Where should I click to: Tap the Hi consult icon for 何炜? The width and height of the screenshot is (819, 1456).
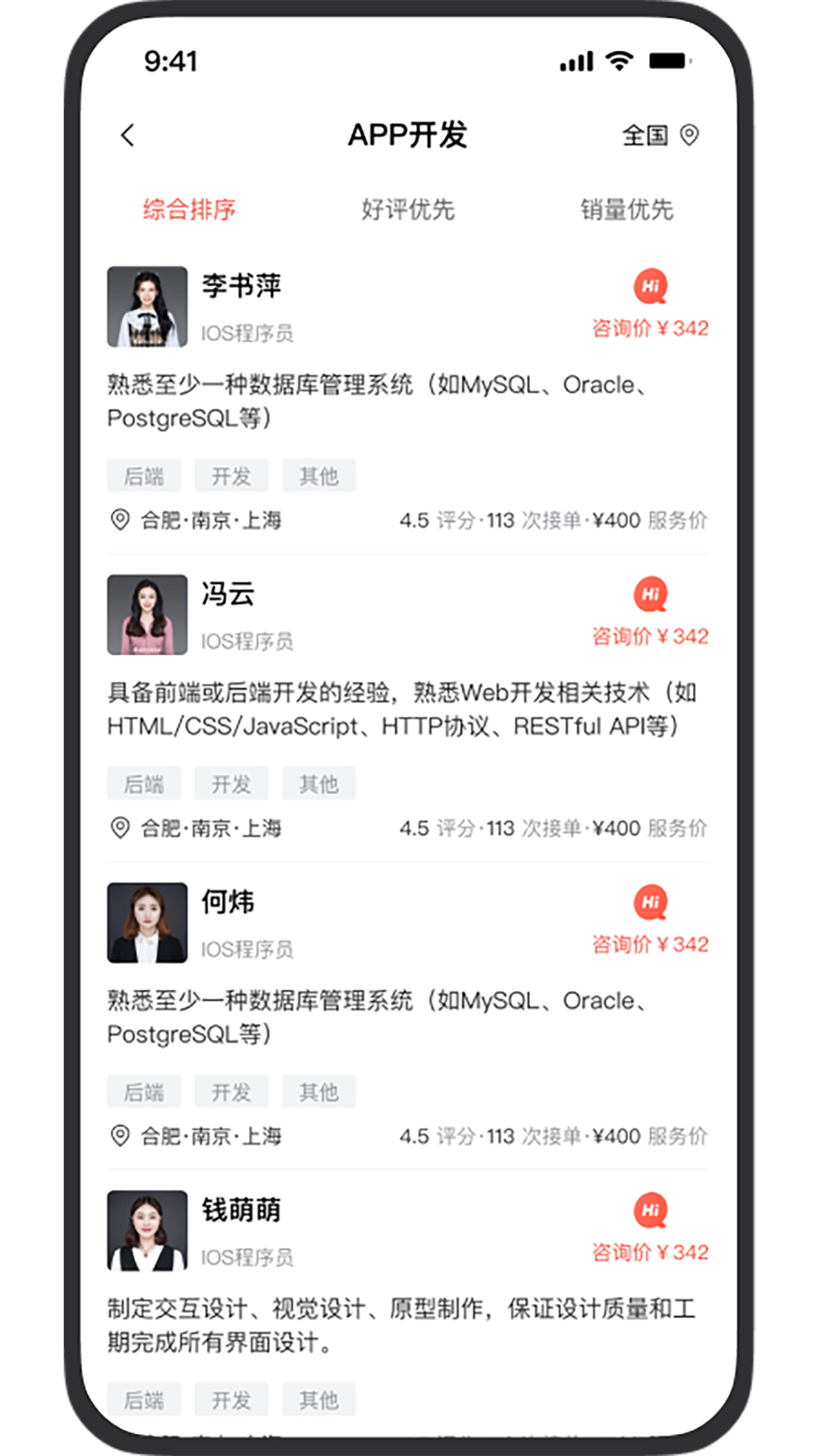[651, 902]
